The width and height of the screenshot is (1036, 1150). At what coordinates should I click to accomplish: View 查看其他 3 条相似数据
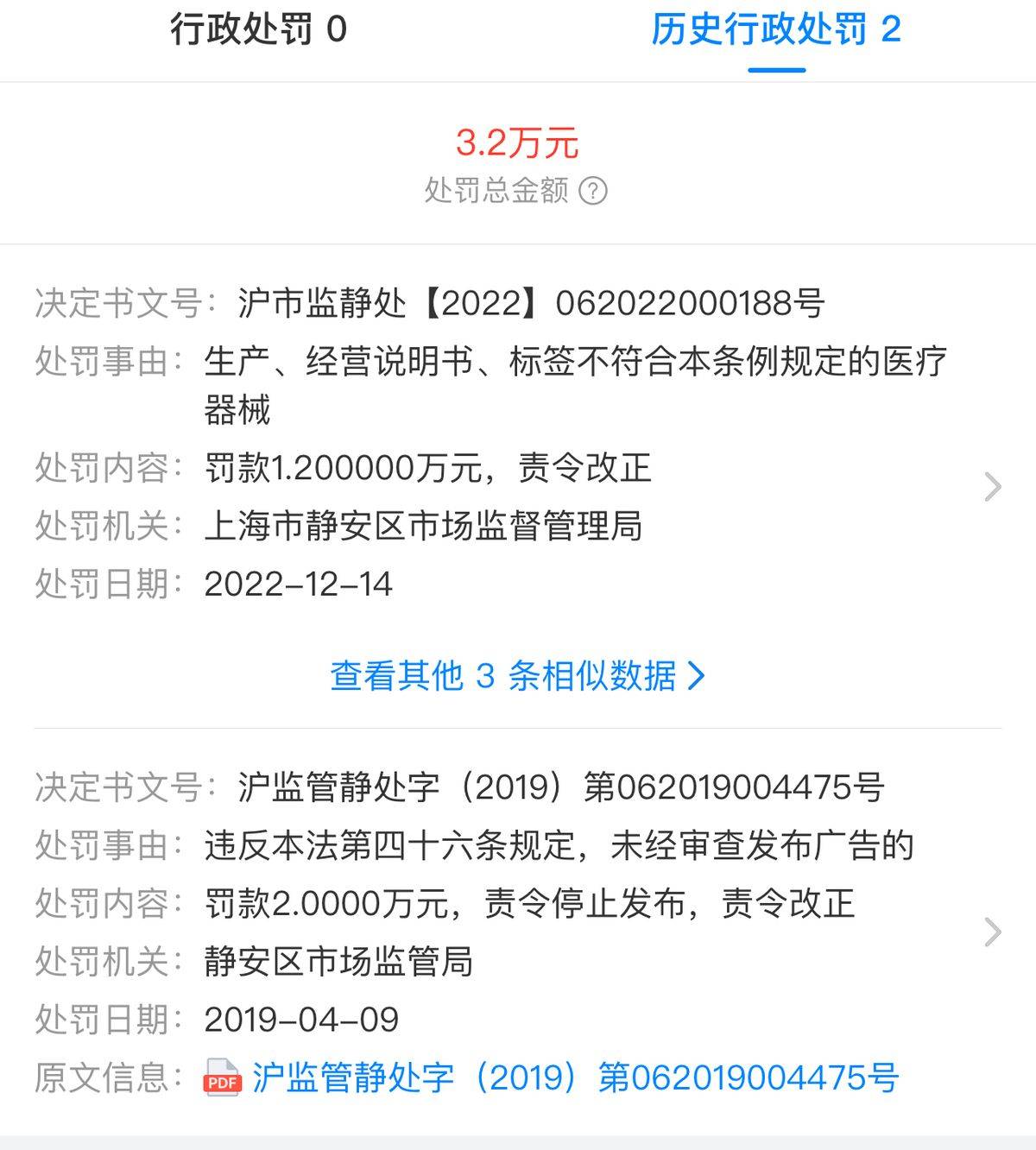click(517, 675)
